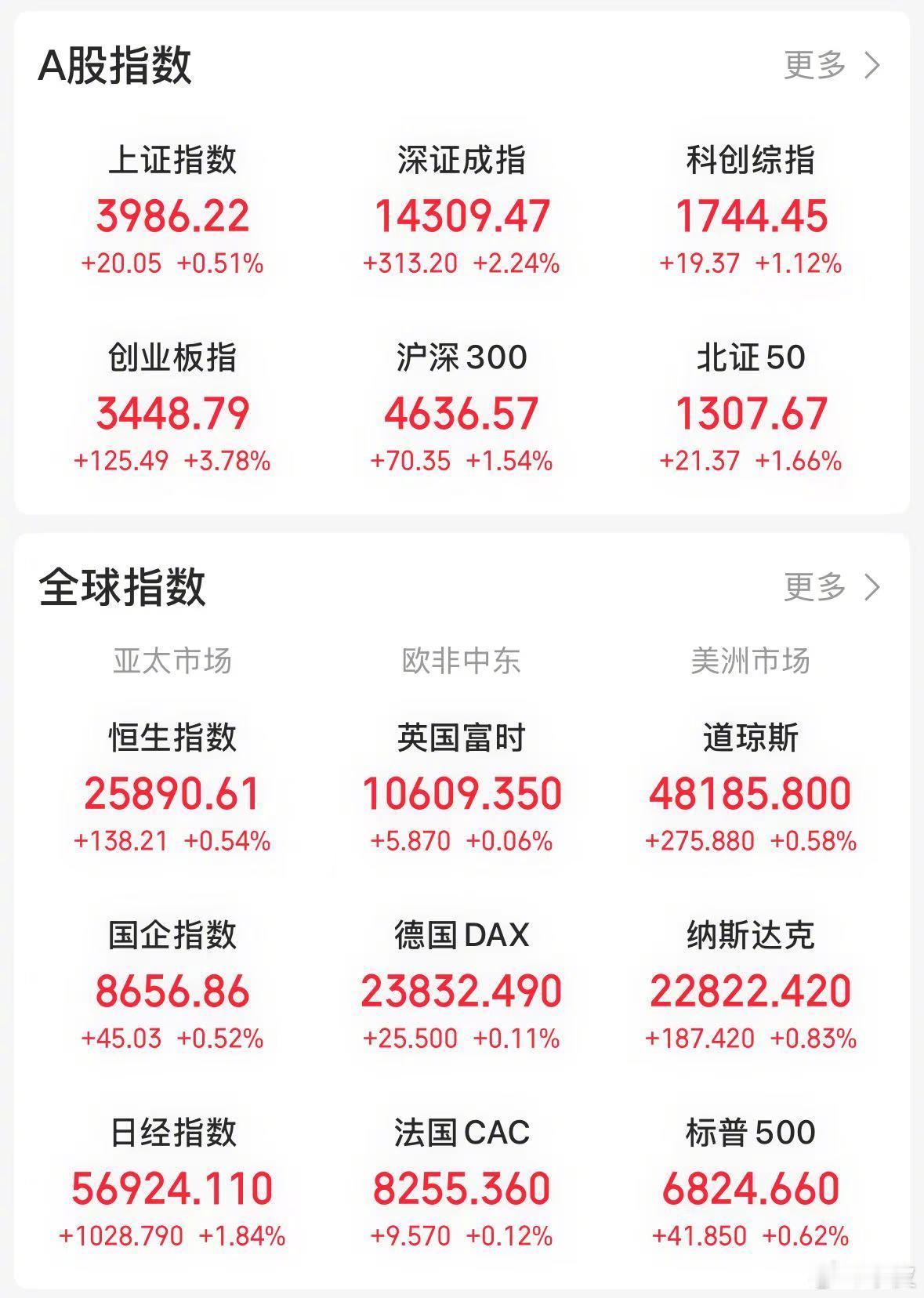Viewport: 924px width, 1298px height.
Task: Switch to the 美洲市场 tab
Action: (751, 661)
